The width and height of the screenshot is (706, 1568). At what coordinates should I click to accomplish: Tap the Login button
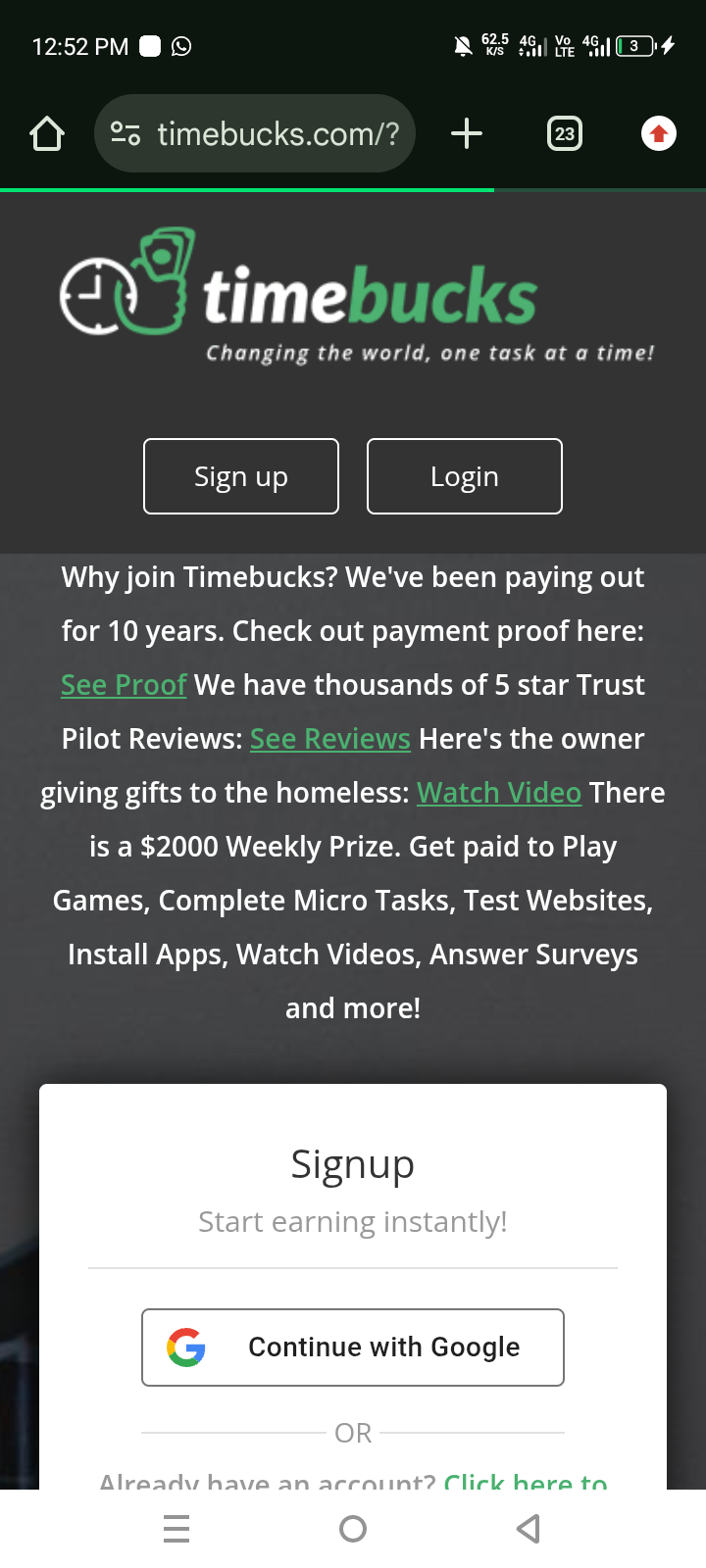465,476
